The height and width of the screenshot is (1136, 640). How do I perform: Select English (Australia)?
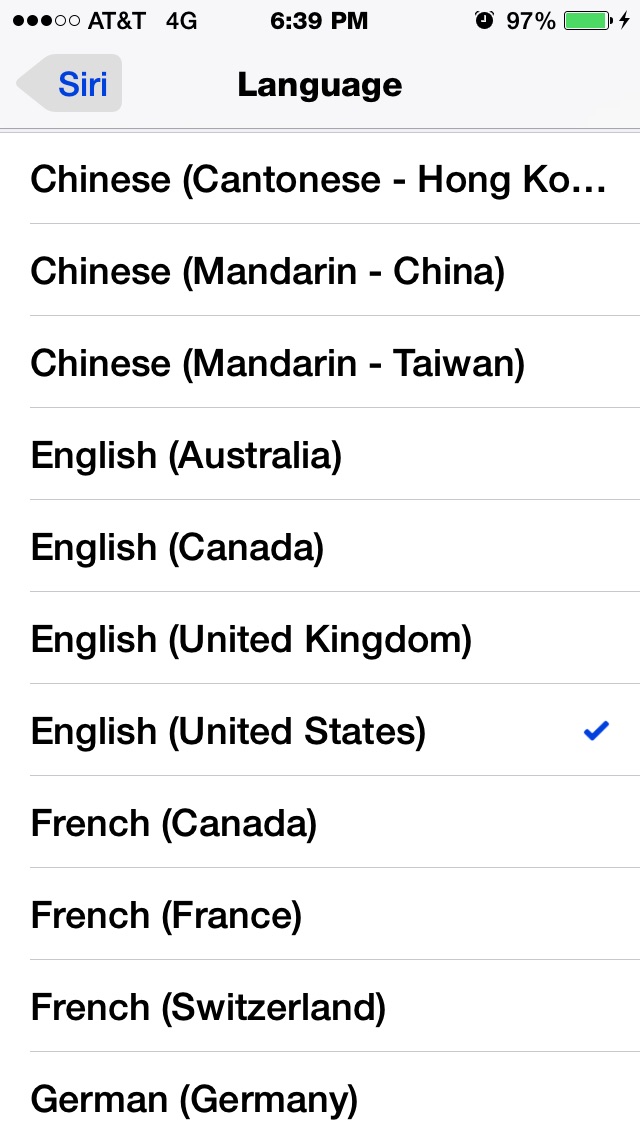click(x=320, y=454)
